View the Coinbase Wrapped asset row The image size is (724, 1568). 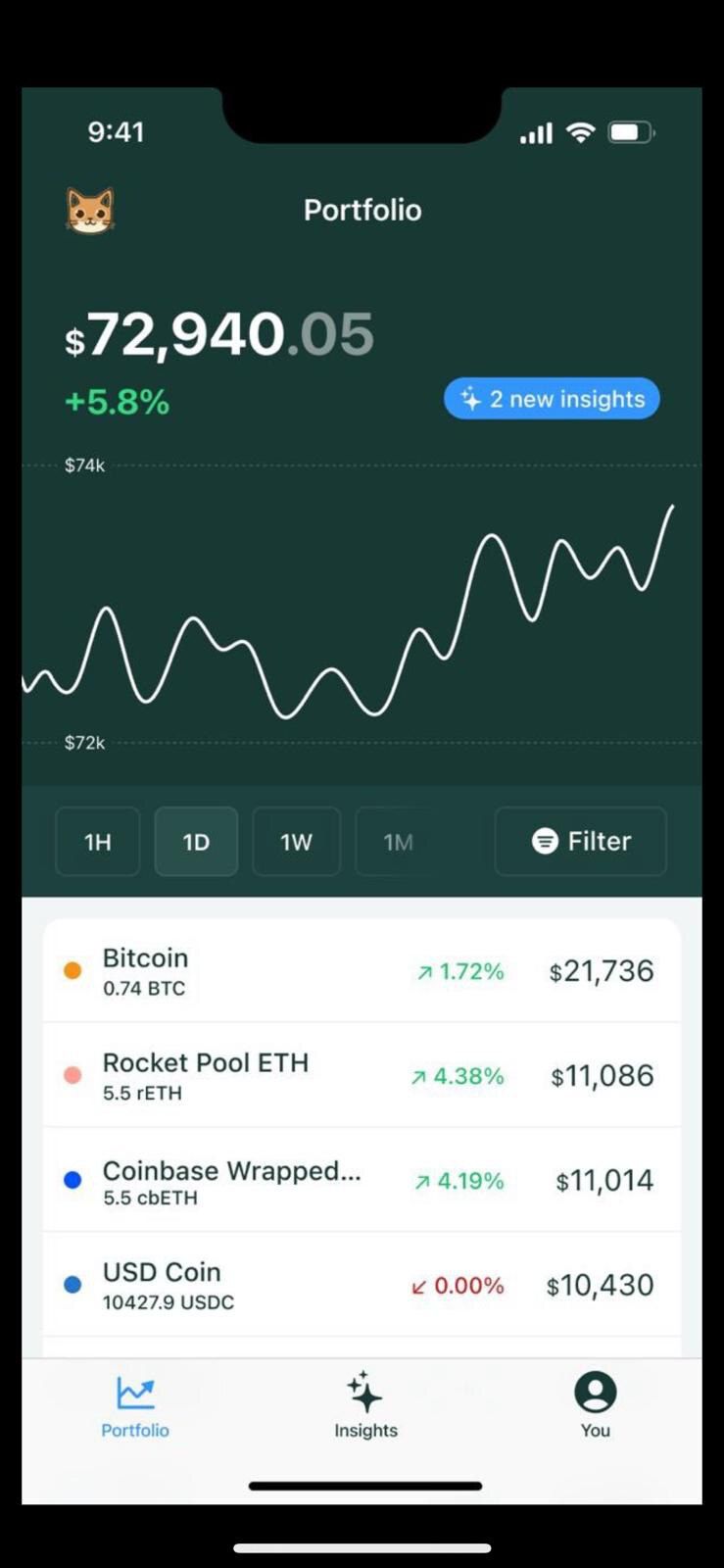point(362,1181)
